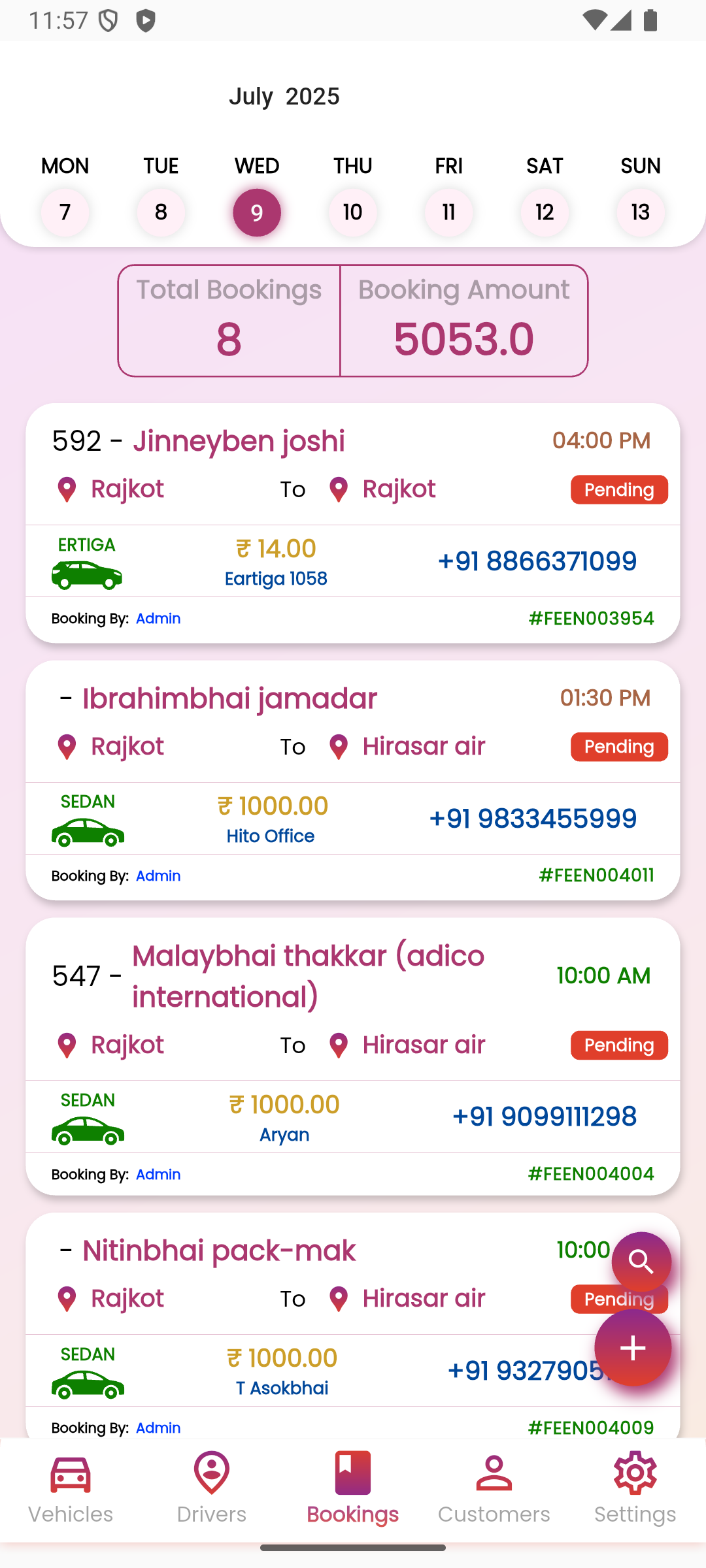
Task: Go to the Settings tab
Action: (x=635, y=1490)
